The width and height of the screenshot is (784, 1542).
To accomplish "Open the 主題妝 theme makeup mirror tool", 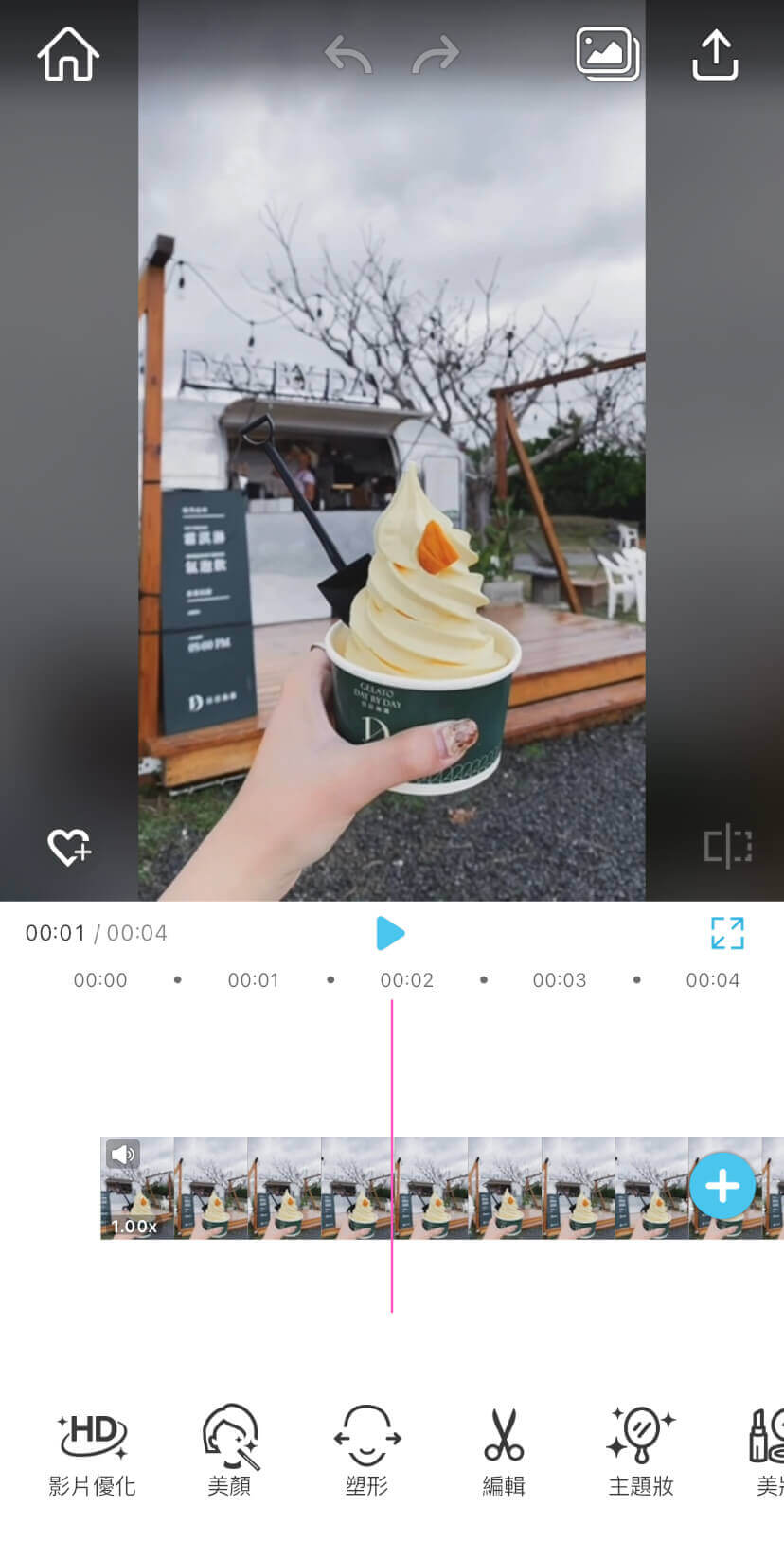I will click(640, 1449).
